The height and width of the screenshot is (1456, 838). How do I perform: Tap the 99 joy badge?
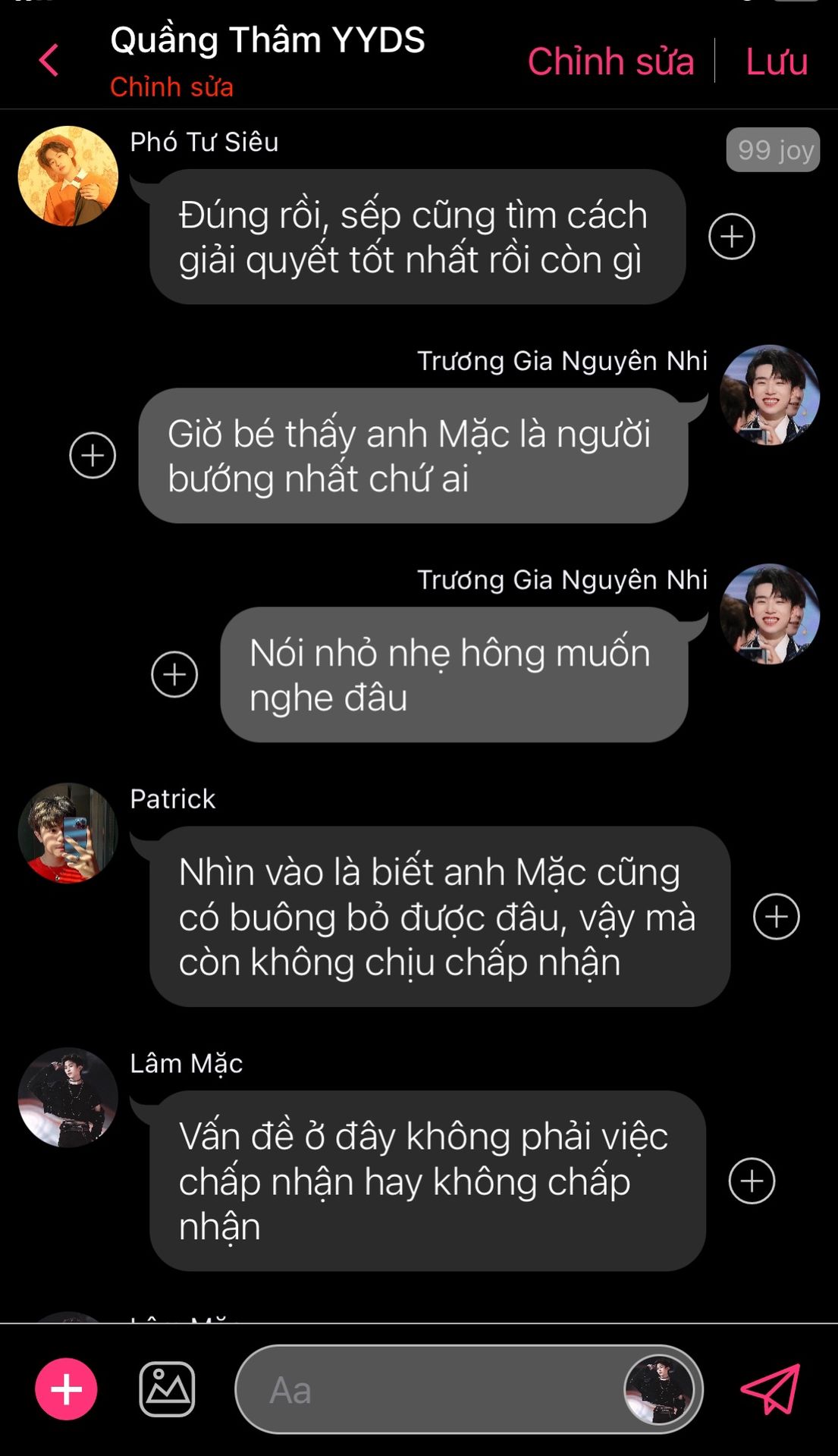(773, 150)
